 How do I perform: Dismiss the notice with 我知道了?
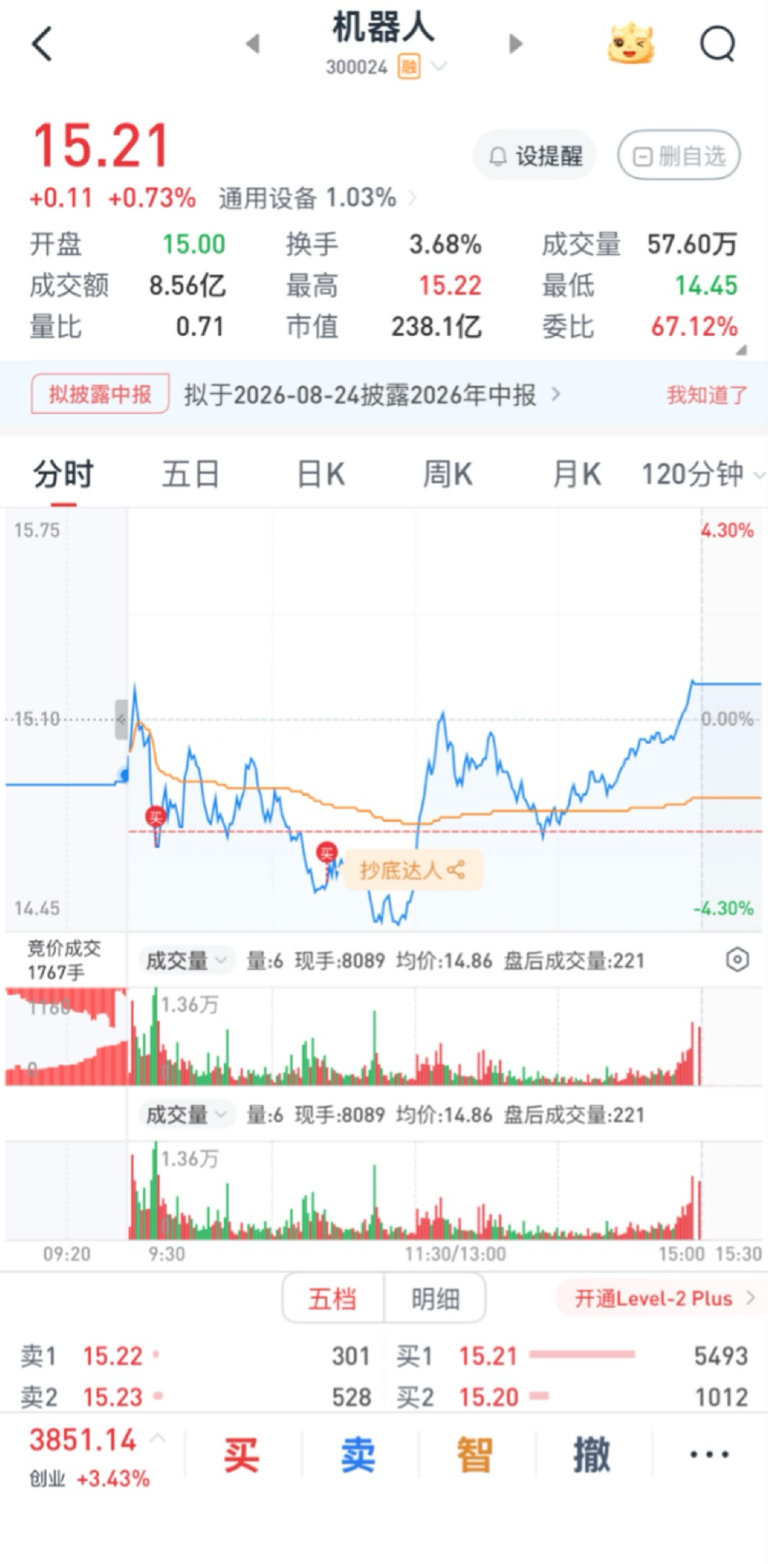707,395
